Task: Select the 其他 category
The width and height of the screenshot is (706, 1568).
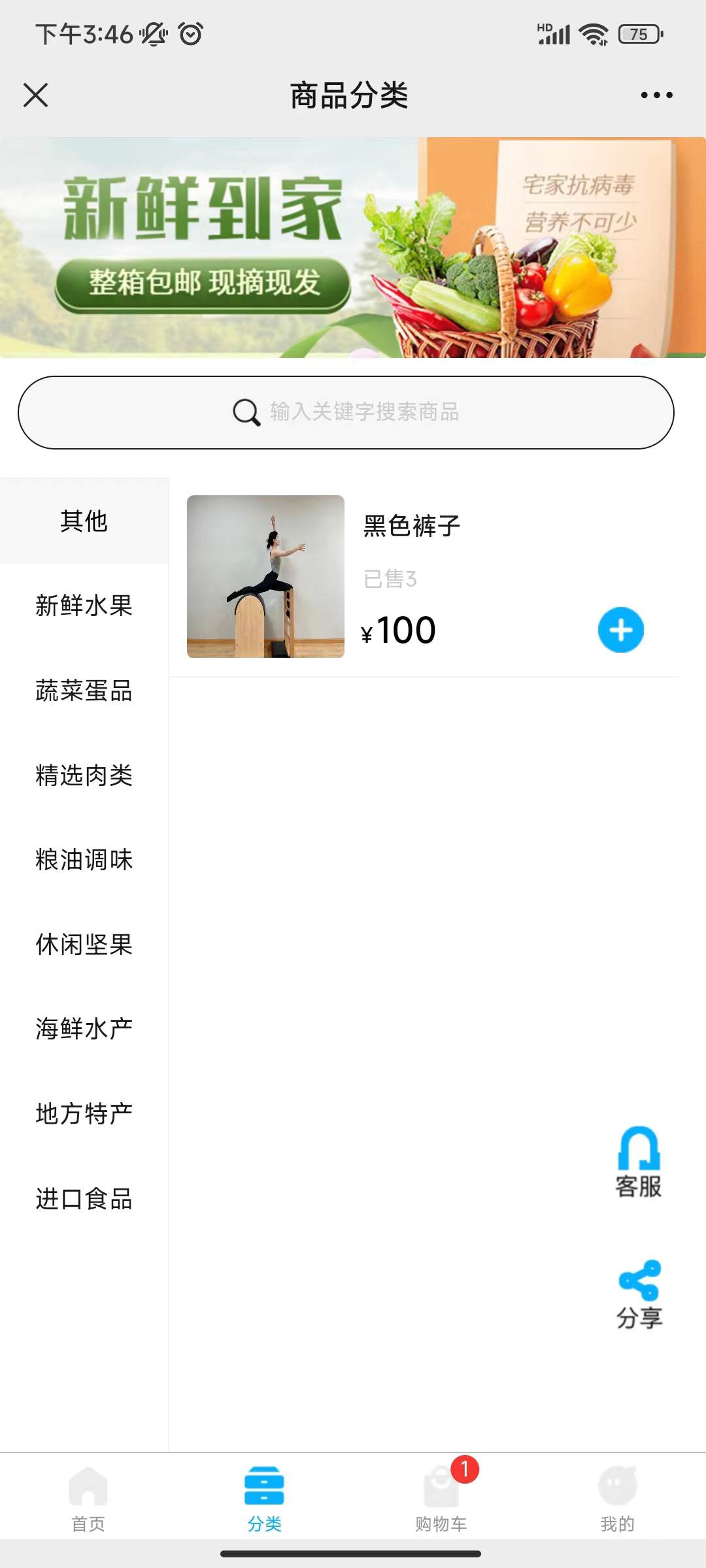Action: [84, 521]
